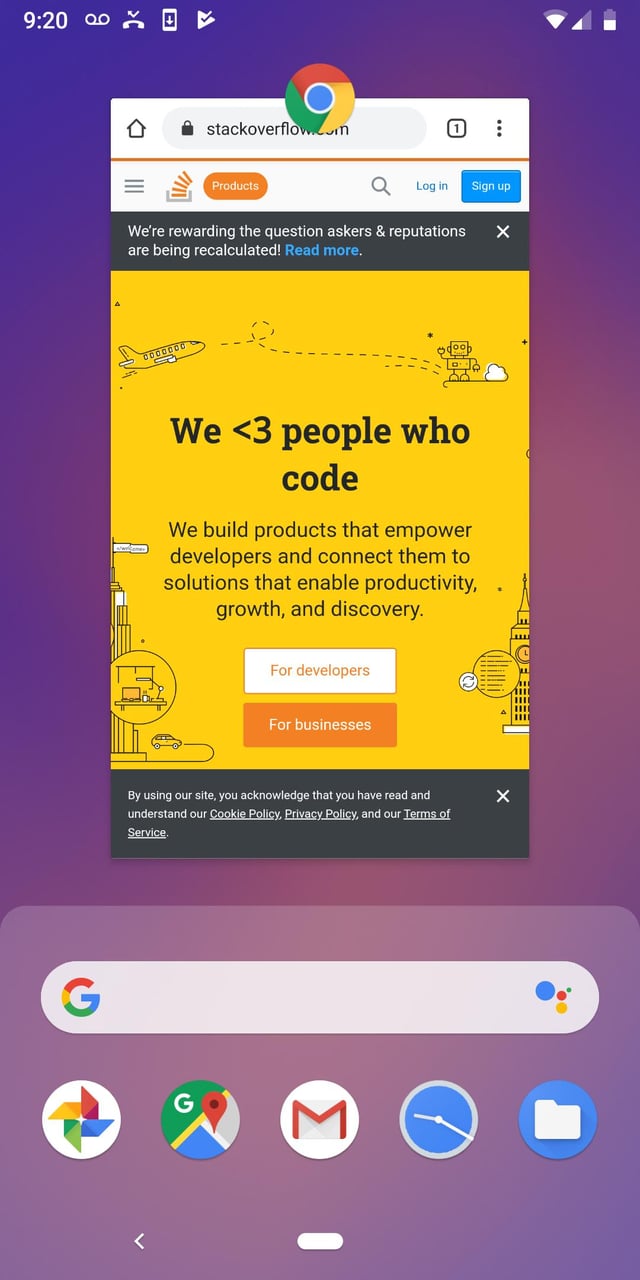Launch Google Assistant from search bar
640x1280 pixels.
[x=552, y=997]
